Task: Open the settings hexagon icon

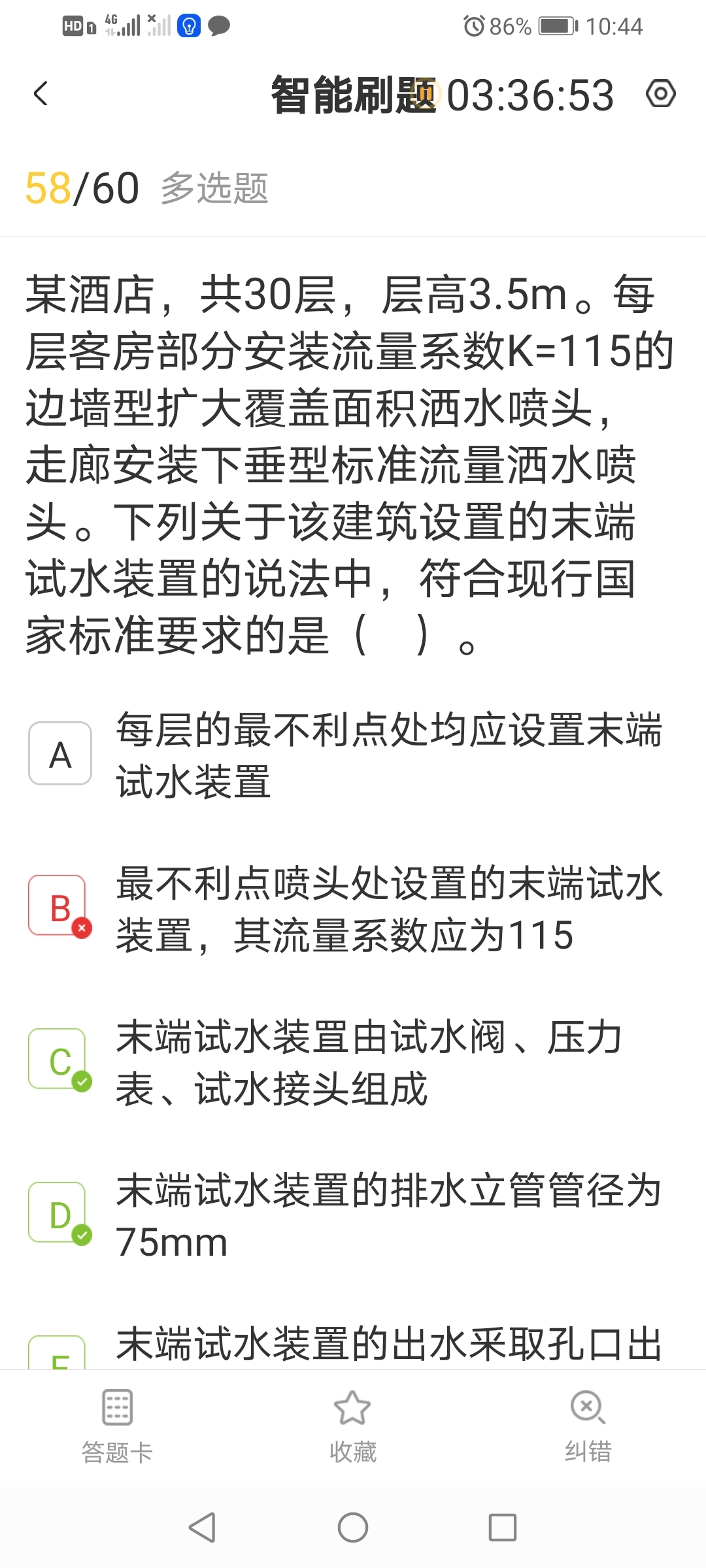Action: tap(660, 93)
